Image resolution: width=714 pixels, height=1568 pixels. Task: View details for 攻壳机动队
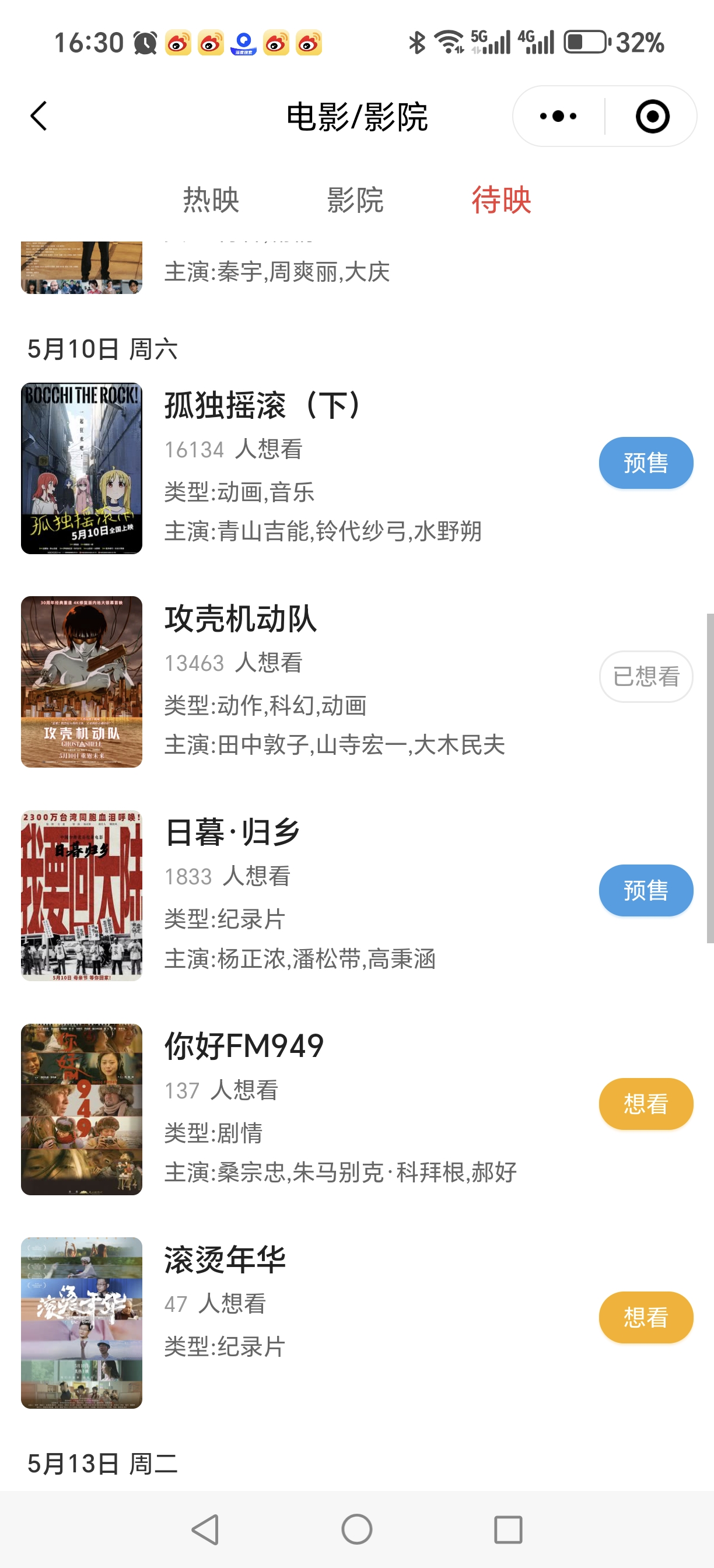241,619
